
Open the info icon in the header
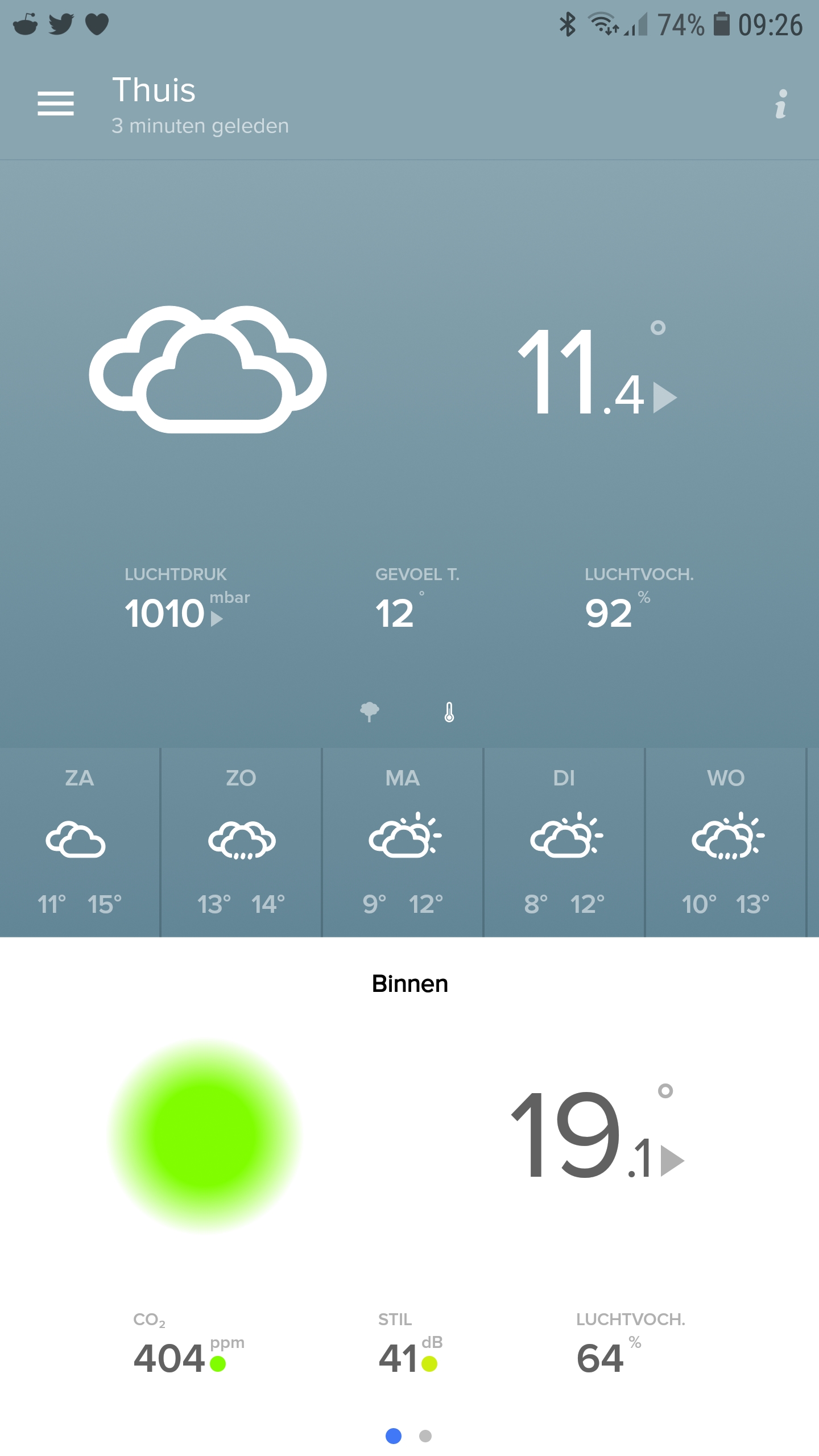tap(781, 104)
